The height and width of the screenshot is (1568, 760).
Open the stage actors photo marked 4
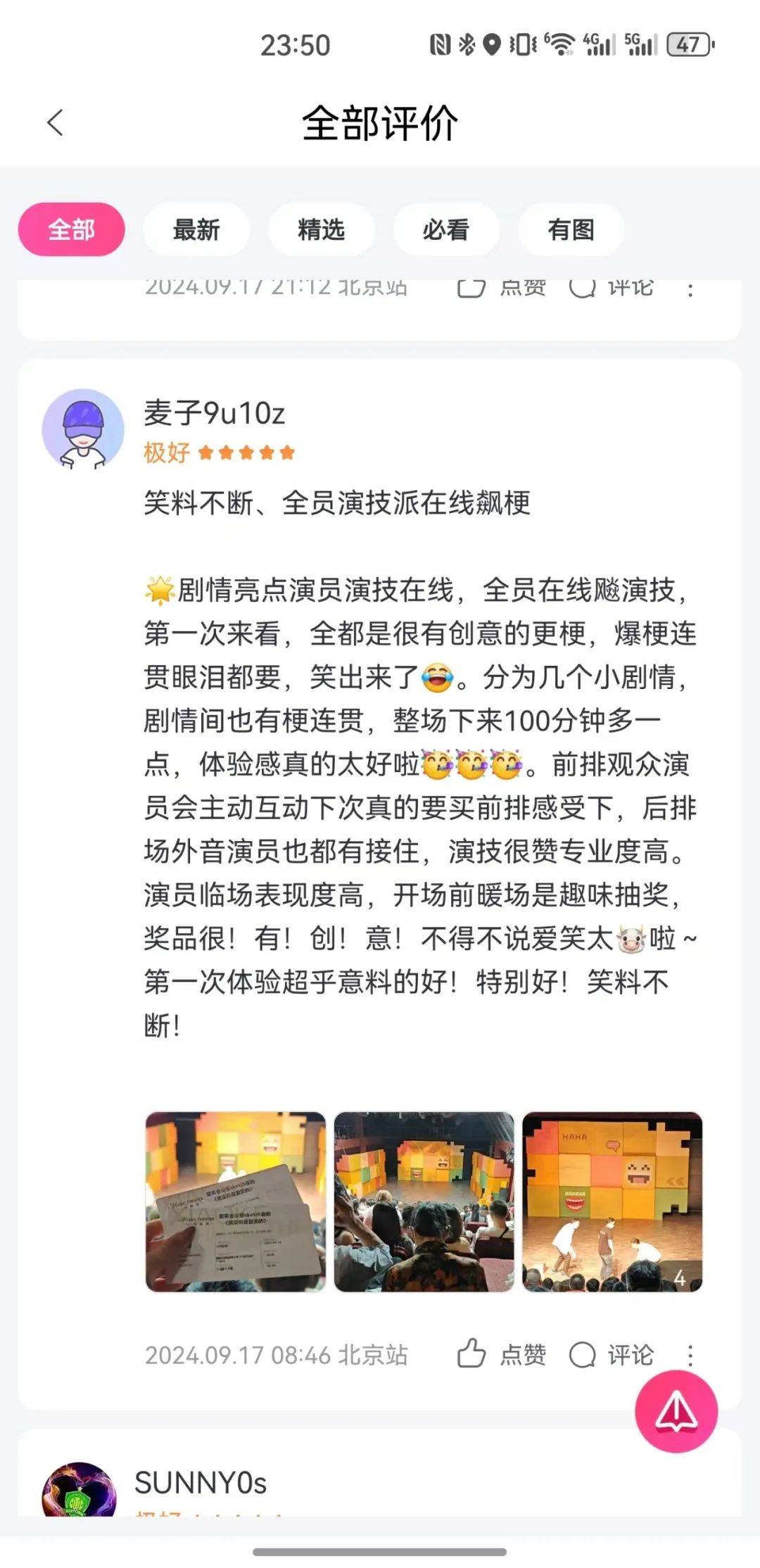click(612, 1201)
